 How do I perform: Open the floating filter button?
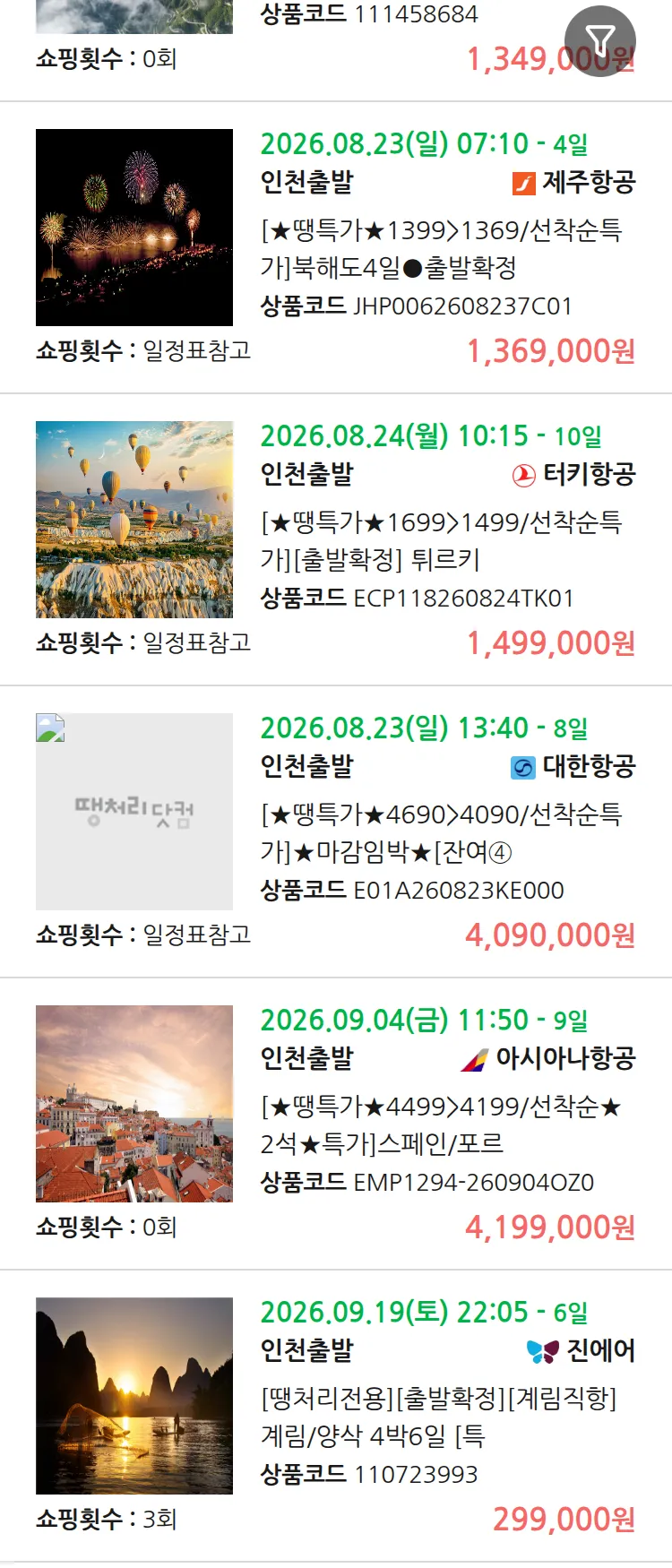point(600,40)
